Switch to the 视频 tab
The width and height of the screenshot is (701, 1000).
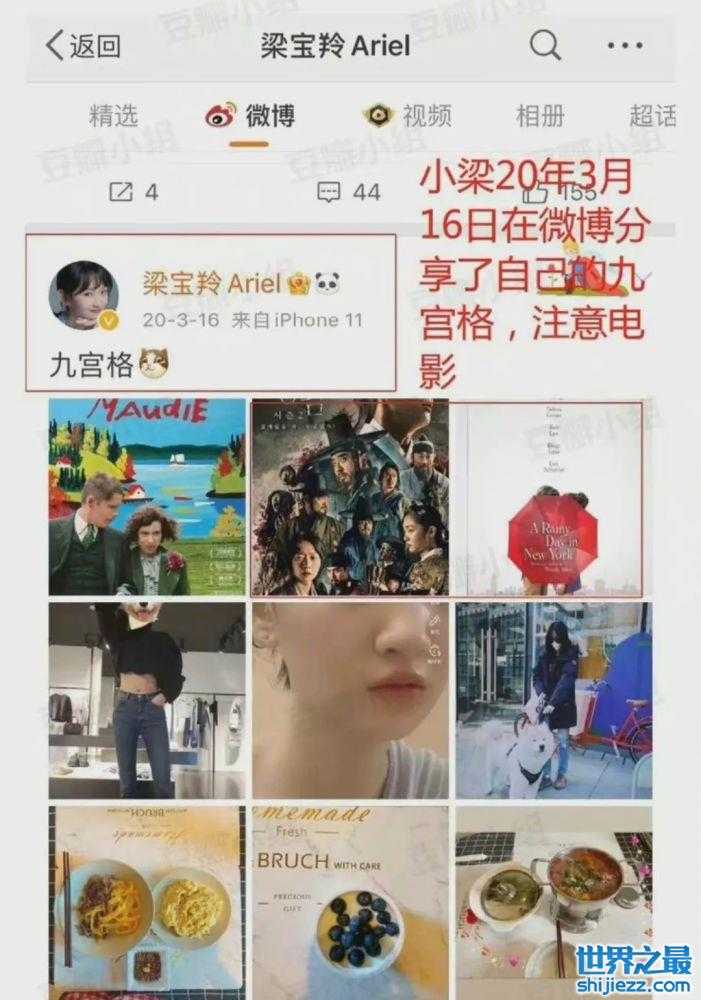pyautogui.click(x=407, y=116)
